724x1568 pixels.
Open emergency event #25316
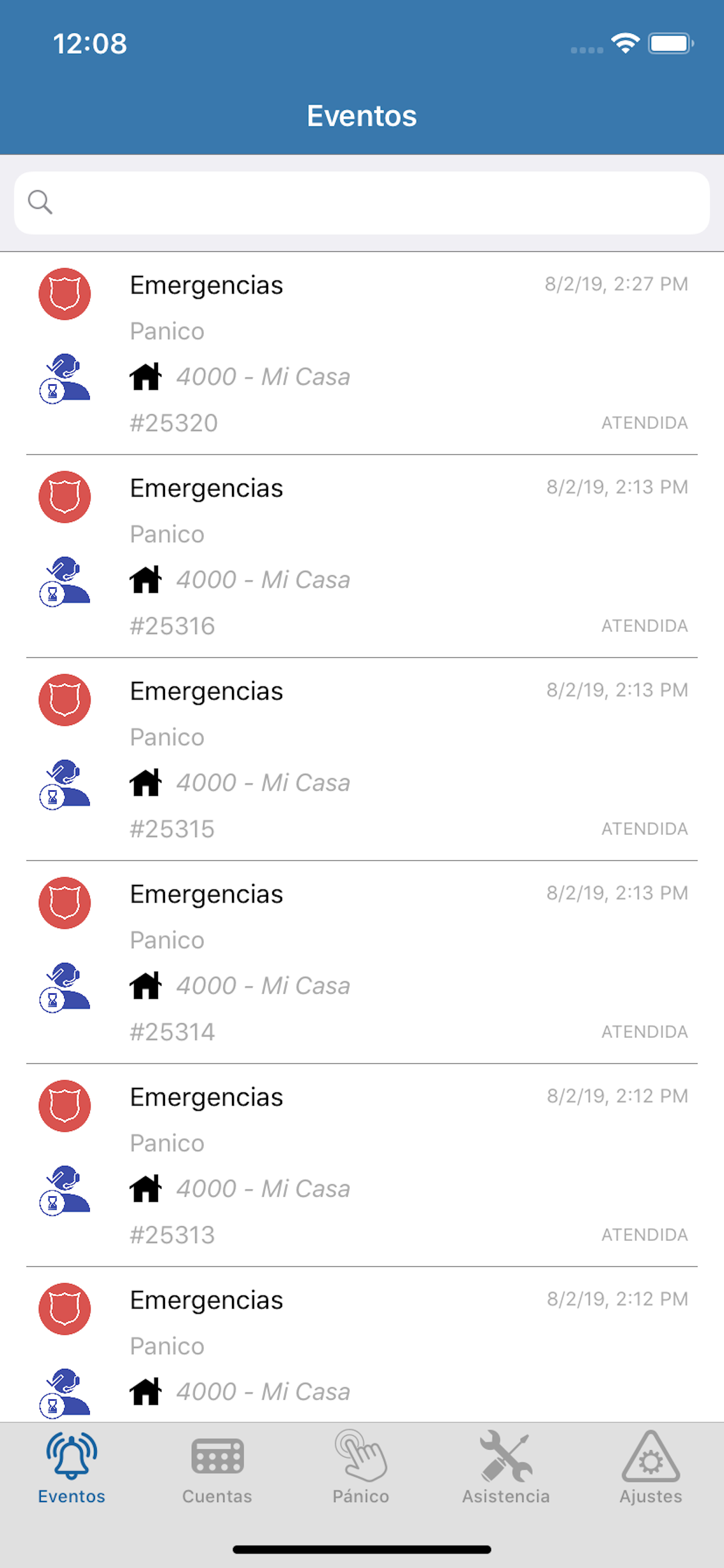pos(362,556)
